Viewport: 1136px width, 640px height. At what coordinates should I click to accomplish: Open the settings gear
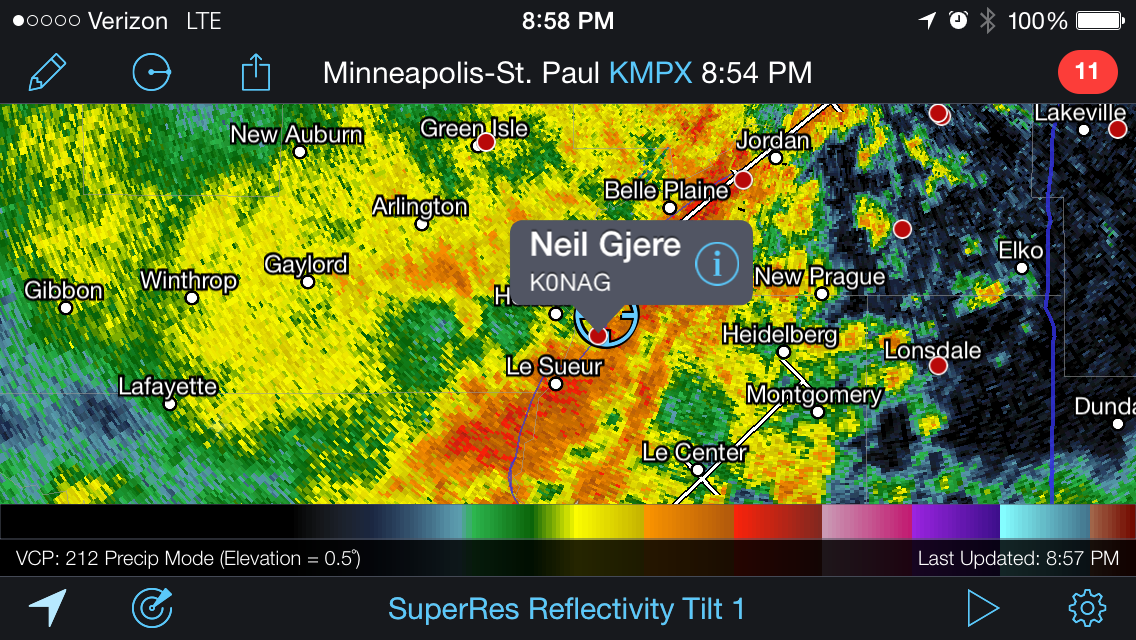1086,607
